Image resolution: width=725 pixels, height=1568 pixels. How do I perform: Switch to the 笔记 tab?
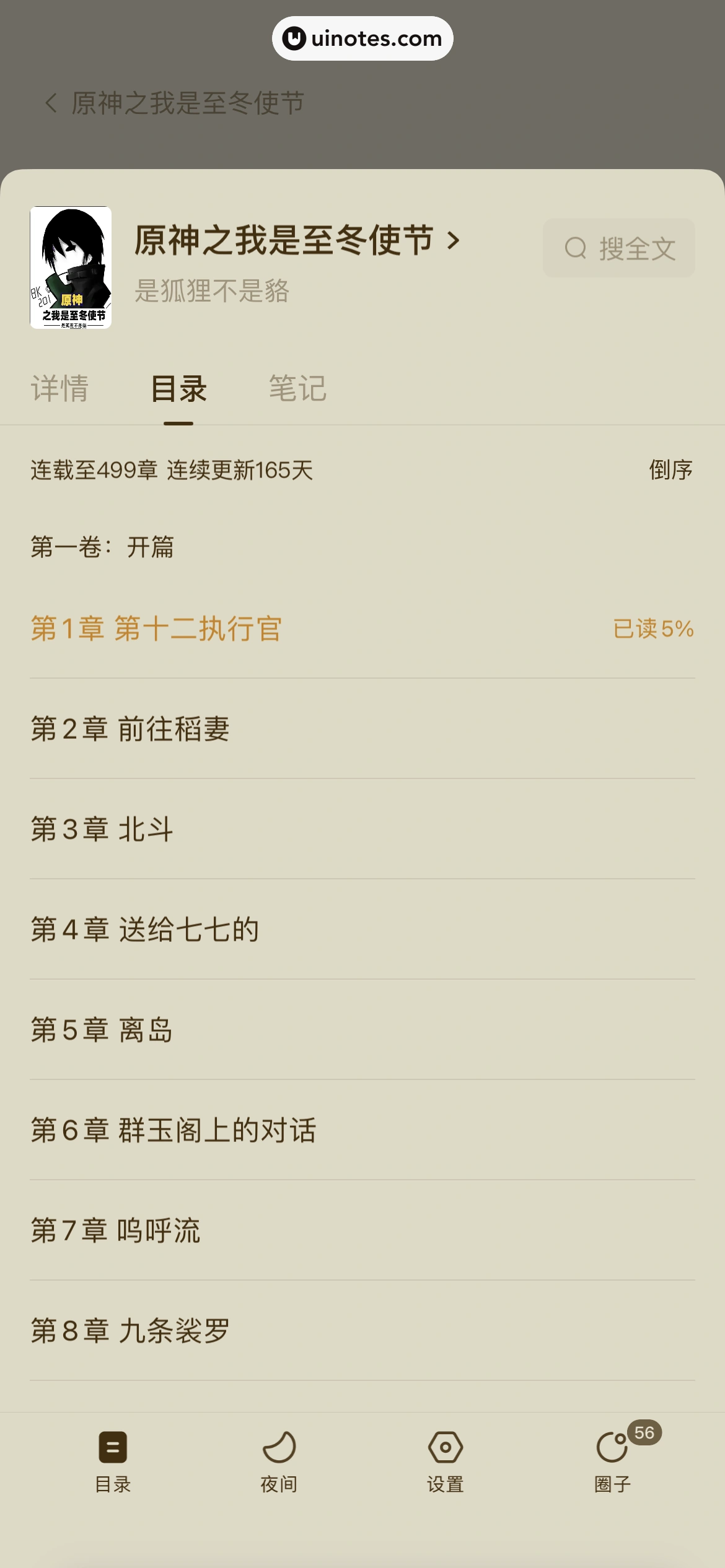[297, 389]
